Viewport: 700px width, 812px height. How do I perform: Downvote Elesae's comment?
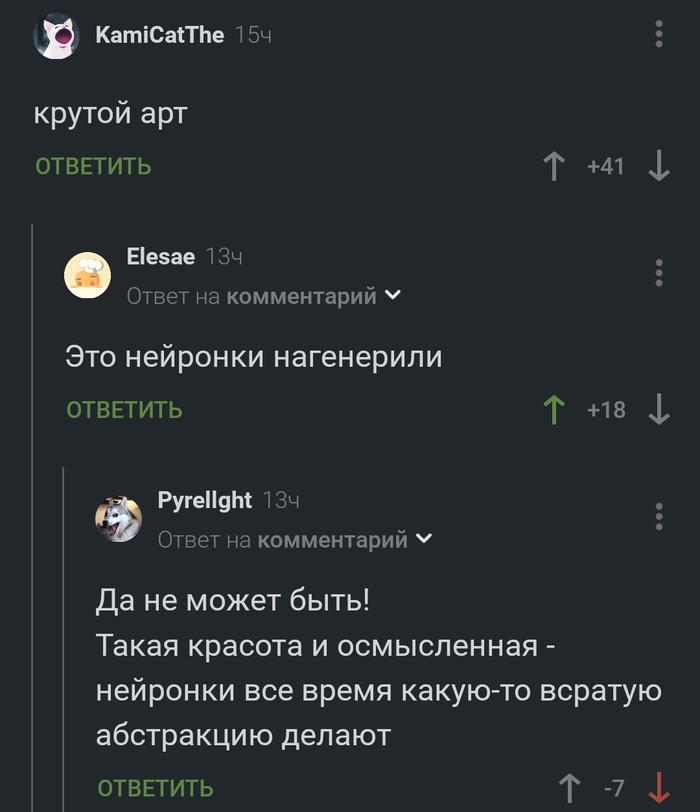coord(659,409)
